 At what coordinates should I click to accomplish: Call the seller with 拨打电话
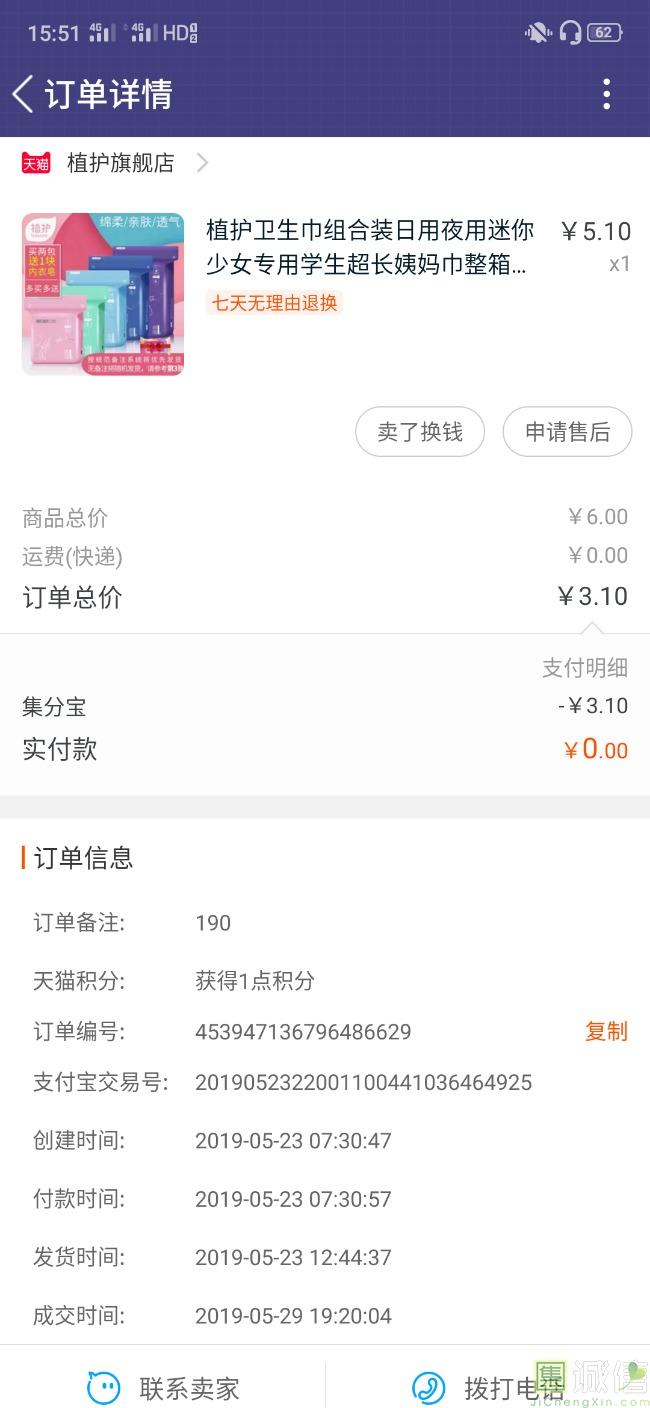[x=488, y=1387]
